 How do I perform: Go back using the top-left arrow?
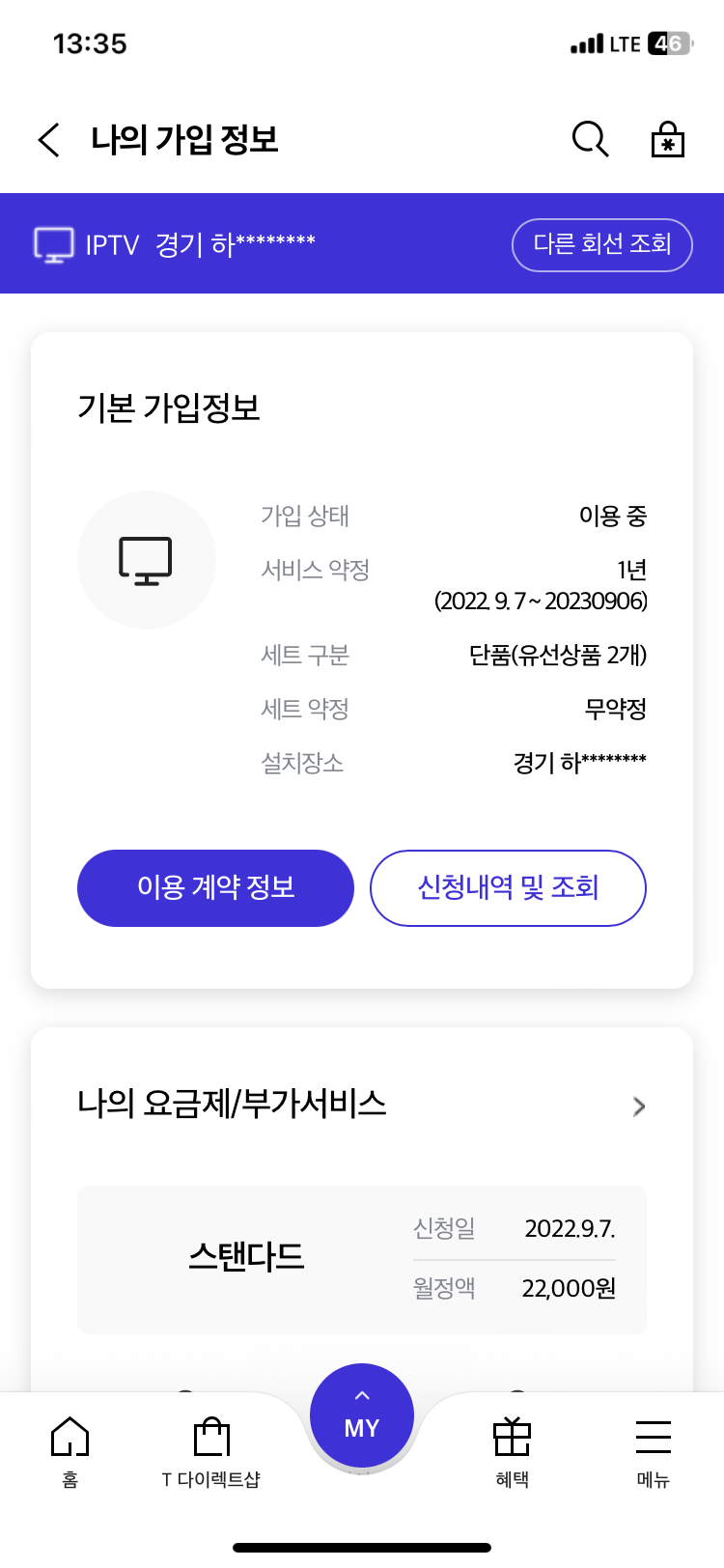(x=49, y=140)
